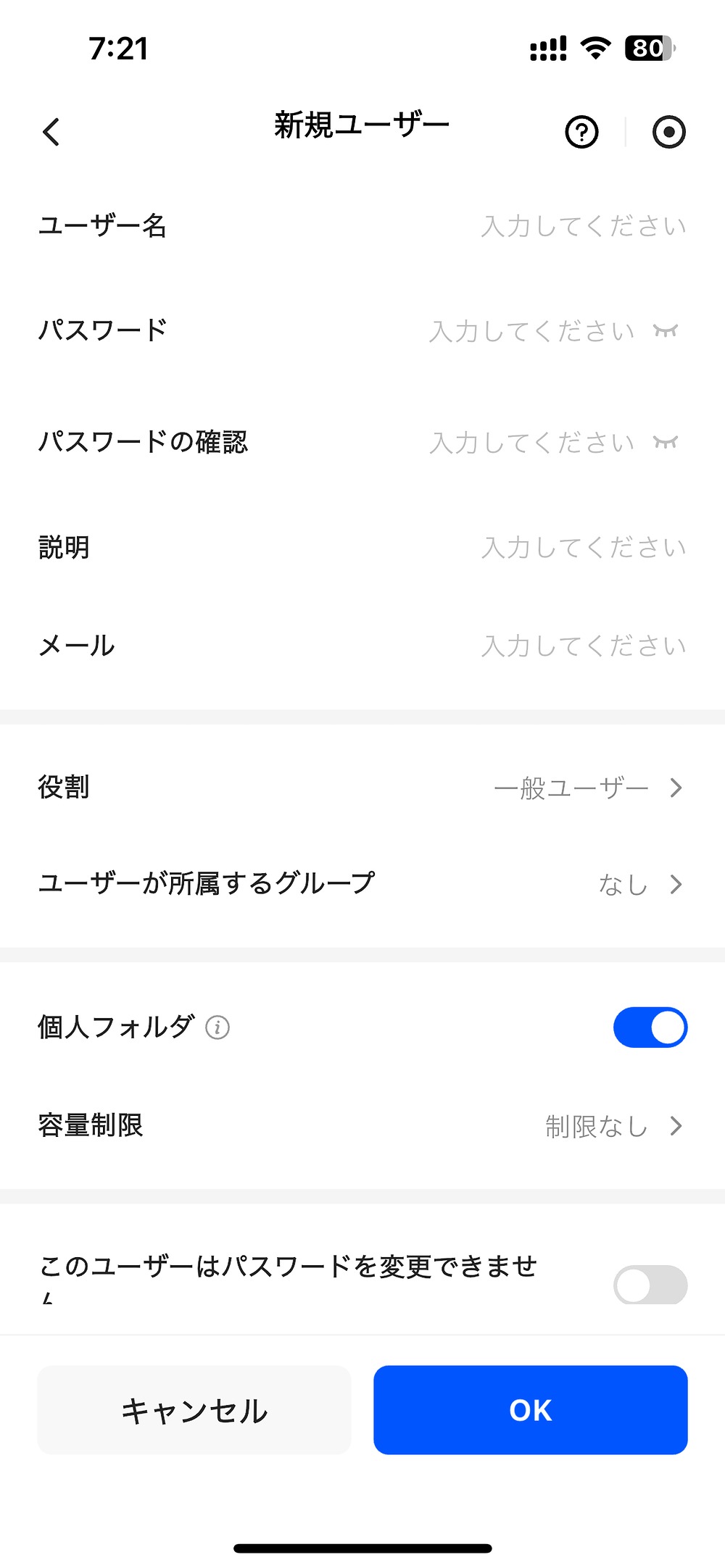Viewport: 725px width, 1568px height.
Task: Enable the password change restriction switch
Action: coord(650,1285)
